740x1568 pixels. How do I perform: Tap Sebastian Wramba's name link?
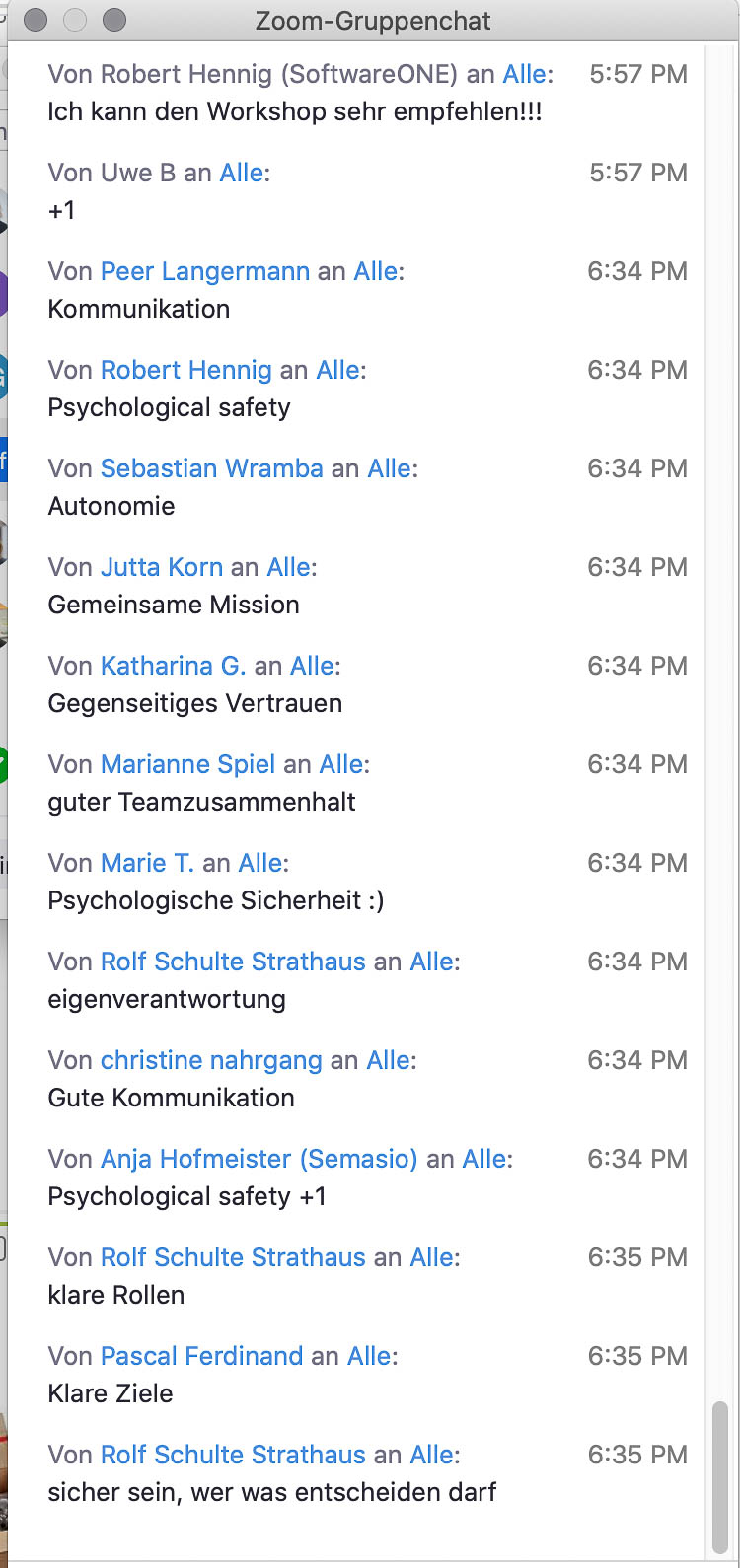click(212, 468)
